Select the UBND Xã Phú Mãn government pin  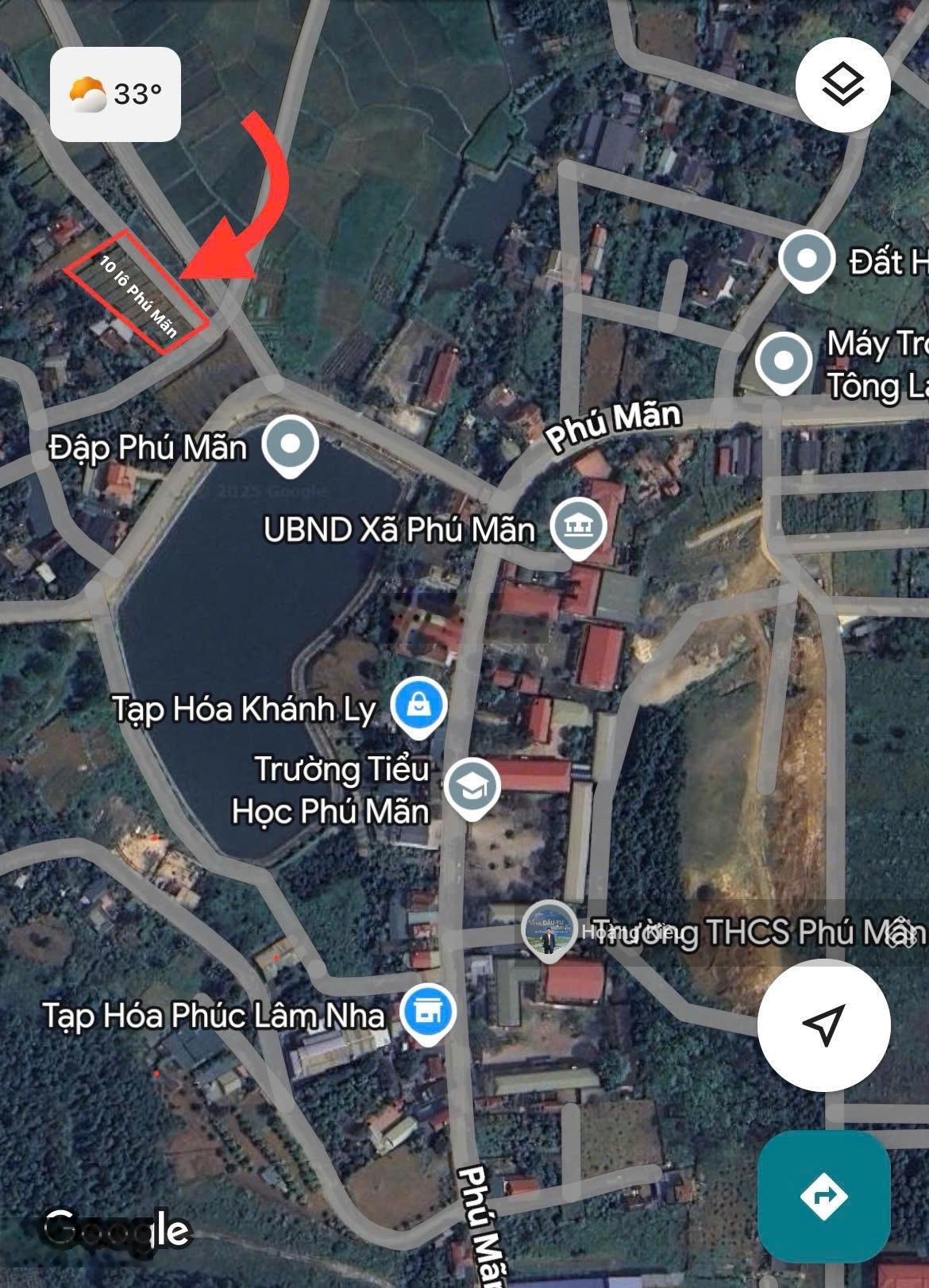(x=578, y=525)
